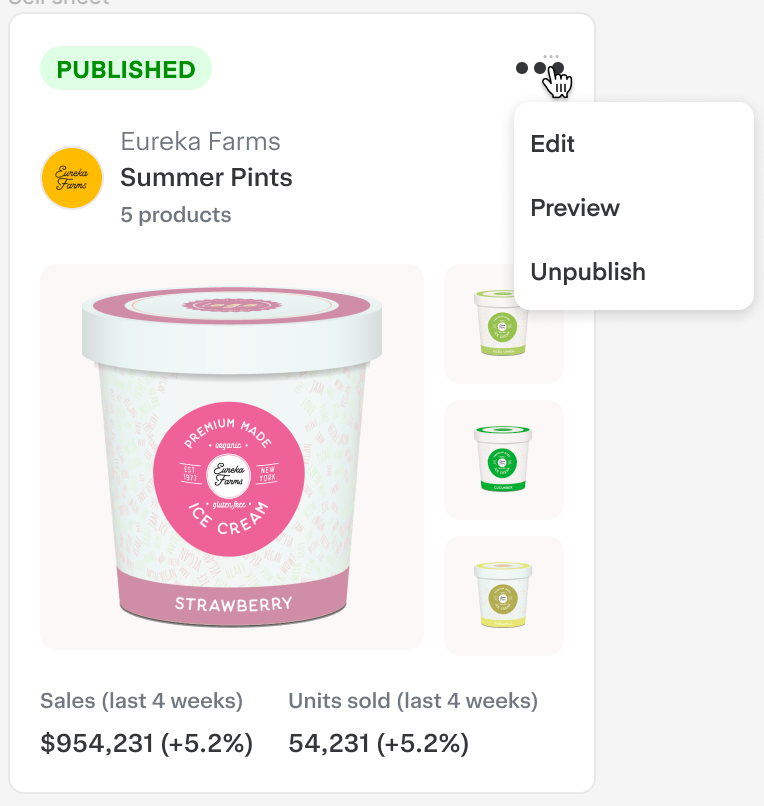Click the Units sold last 4 weeks value
The height and width of the screenshot is (806, 764).
tap(378, 744)
